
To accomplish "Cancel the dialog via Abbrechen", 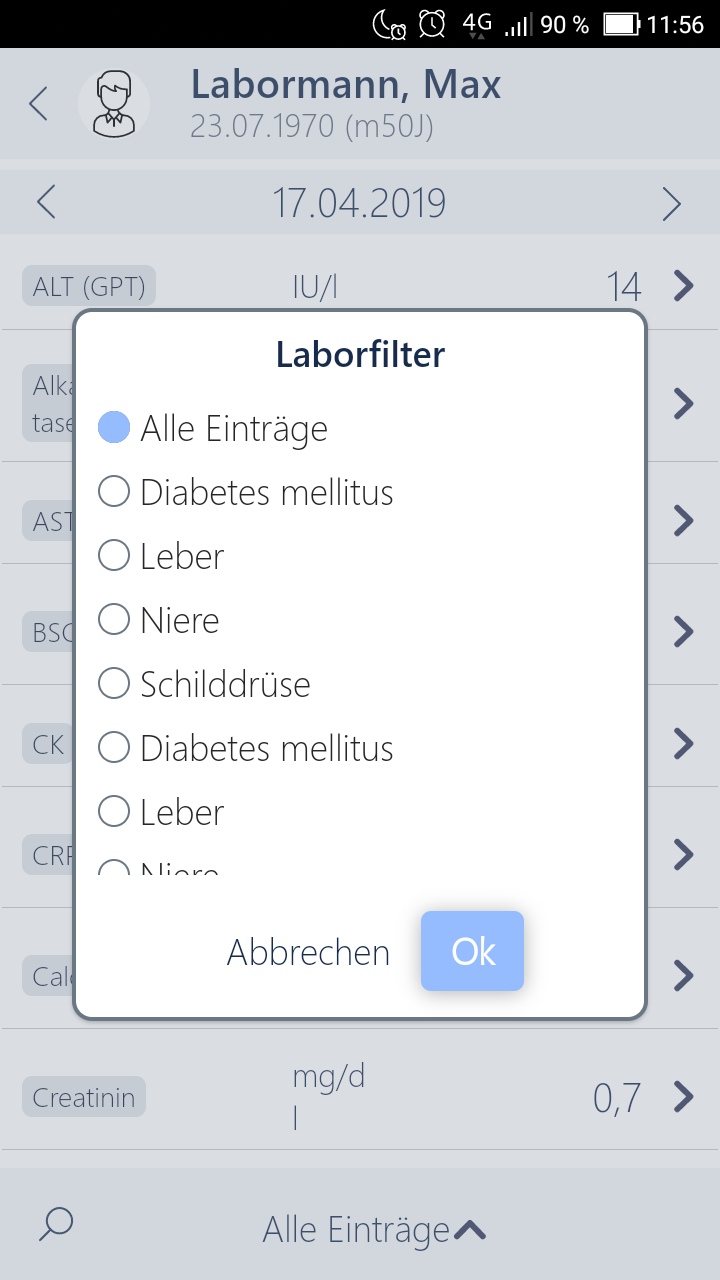I will click(x=308, y=952).
